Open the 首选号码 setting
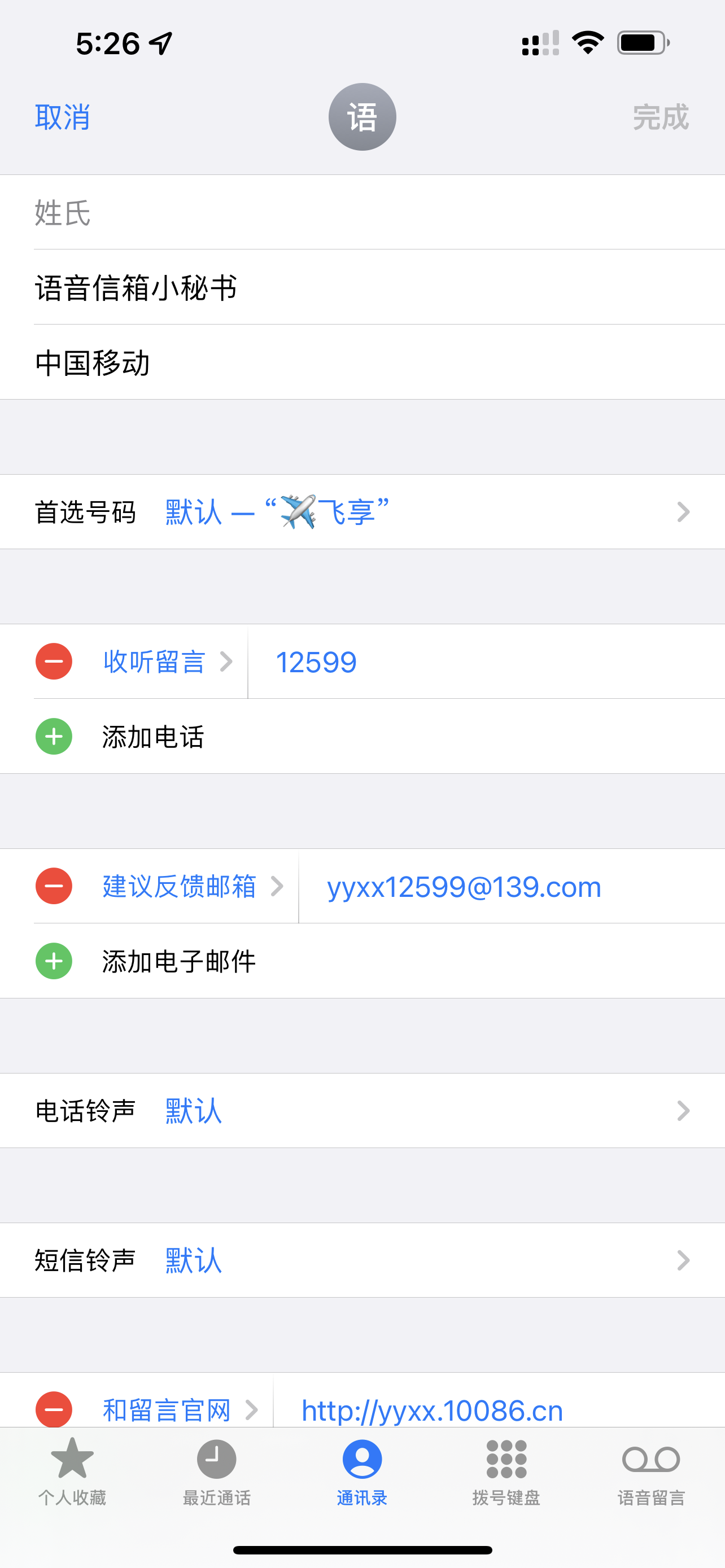Viewport: 725px width, 1568px height. coord(362,512)
